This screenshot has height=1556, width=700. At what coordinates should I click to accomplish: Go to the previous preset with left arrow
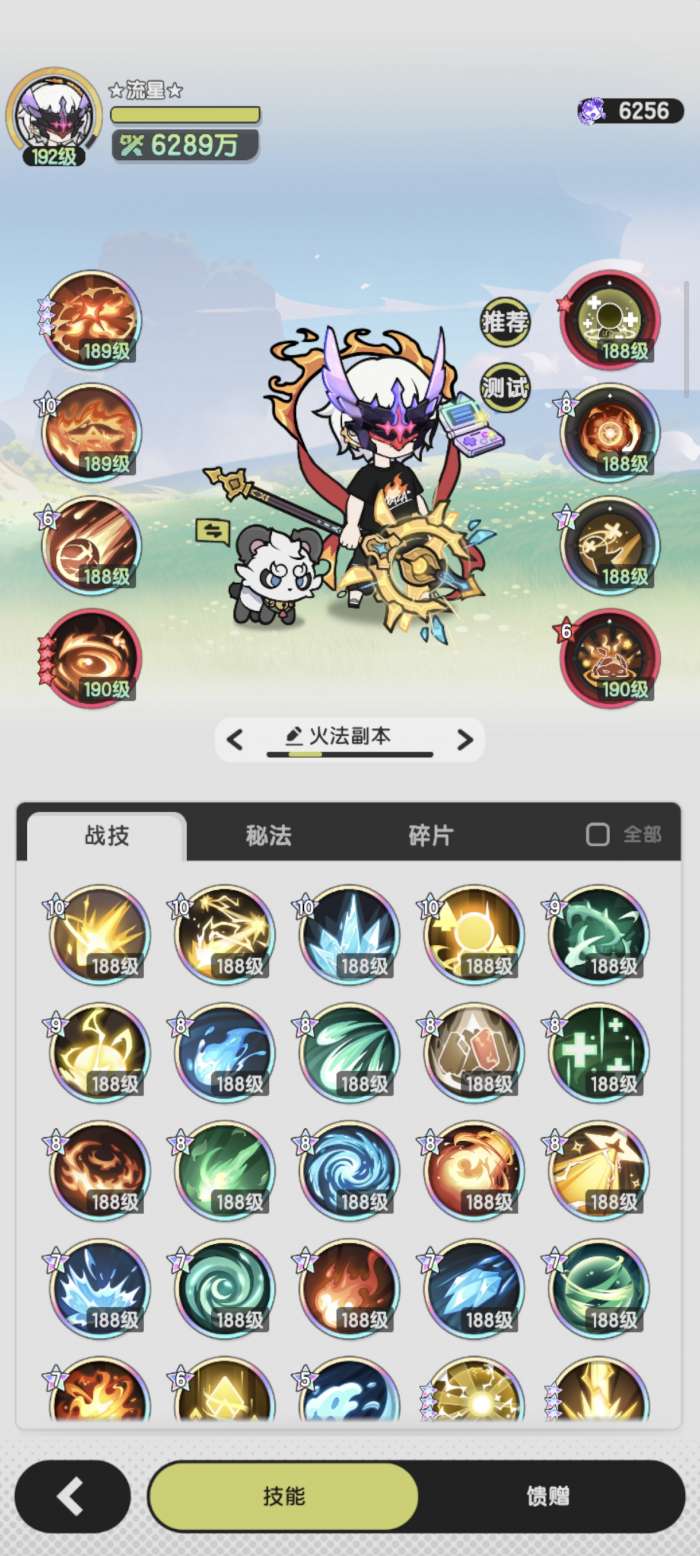tap(235, 740)
